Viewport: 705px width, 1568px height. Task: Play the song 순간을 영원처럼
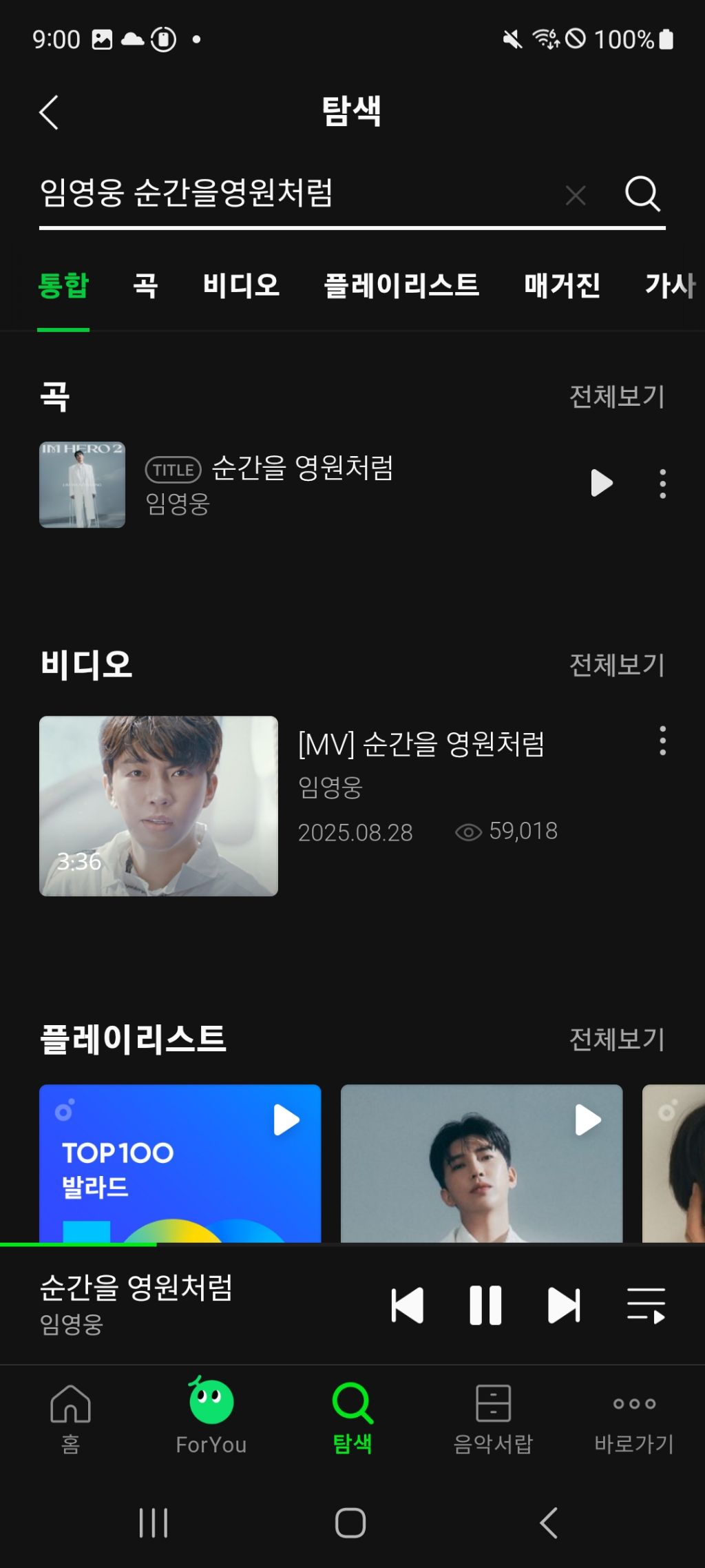[601, 483]
